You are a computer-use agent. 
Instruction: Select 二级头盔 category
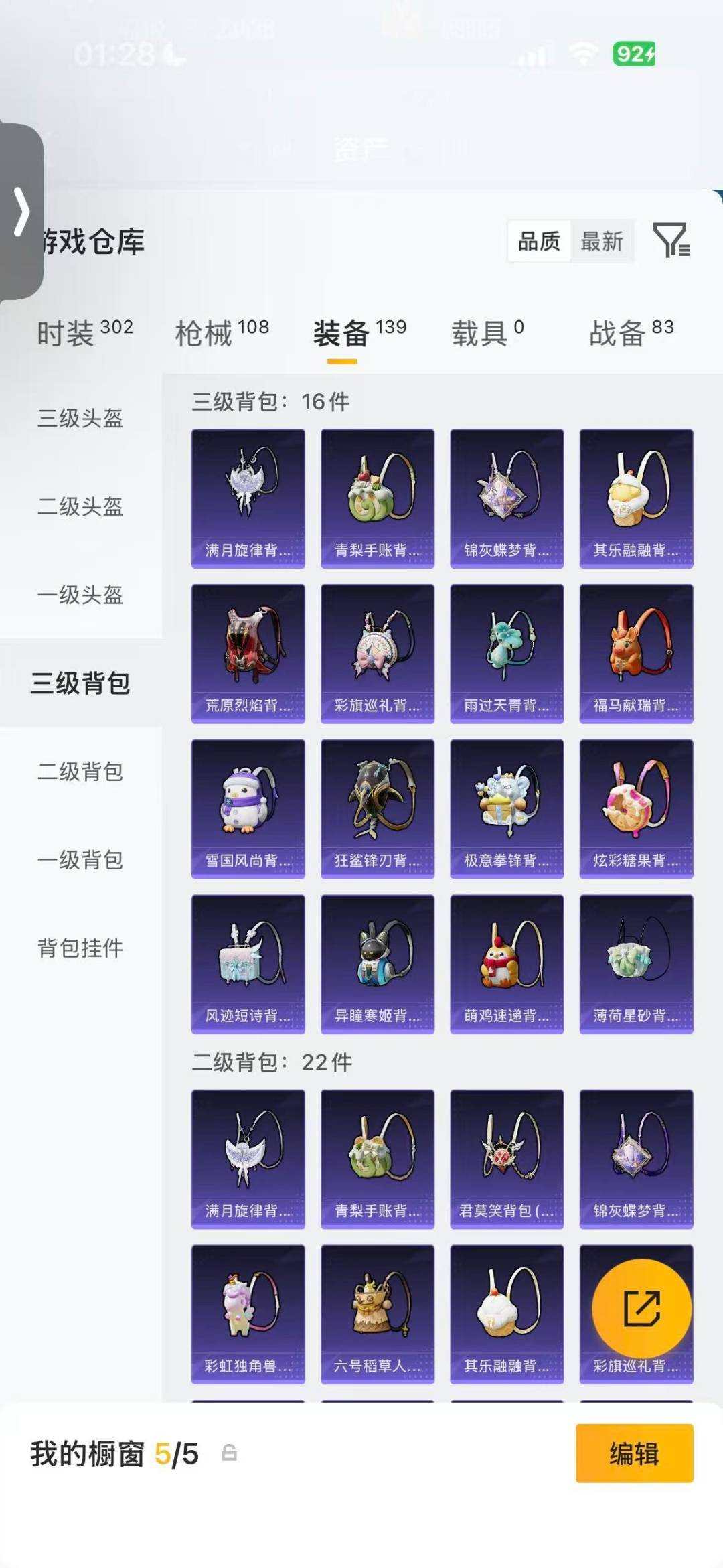click(x=80, y=507)
